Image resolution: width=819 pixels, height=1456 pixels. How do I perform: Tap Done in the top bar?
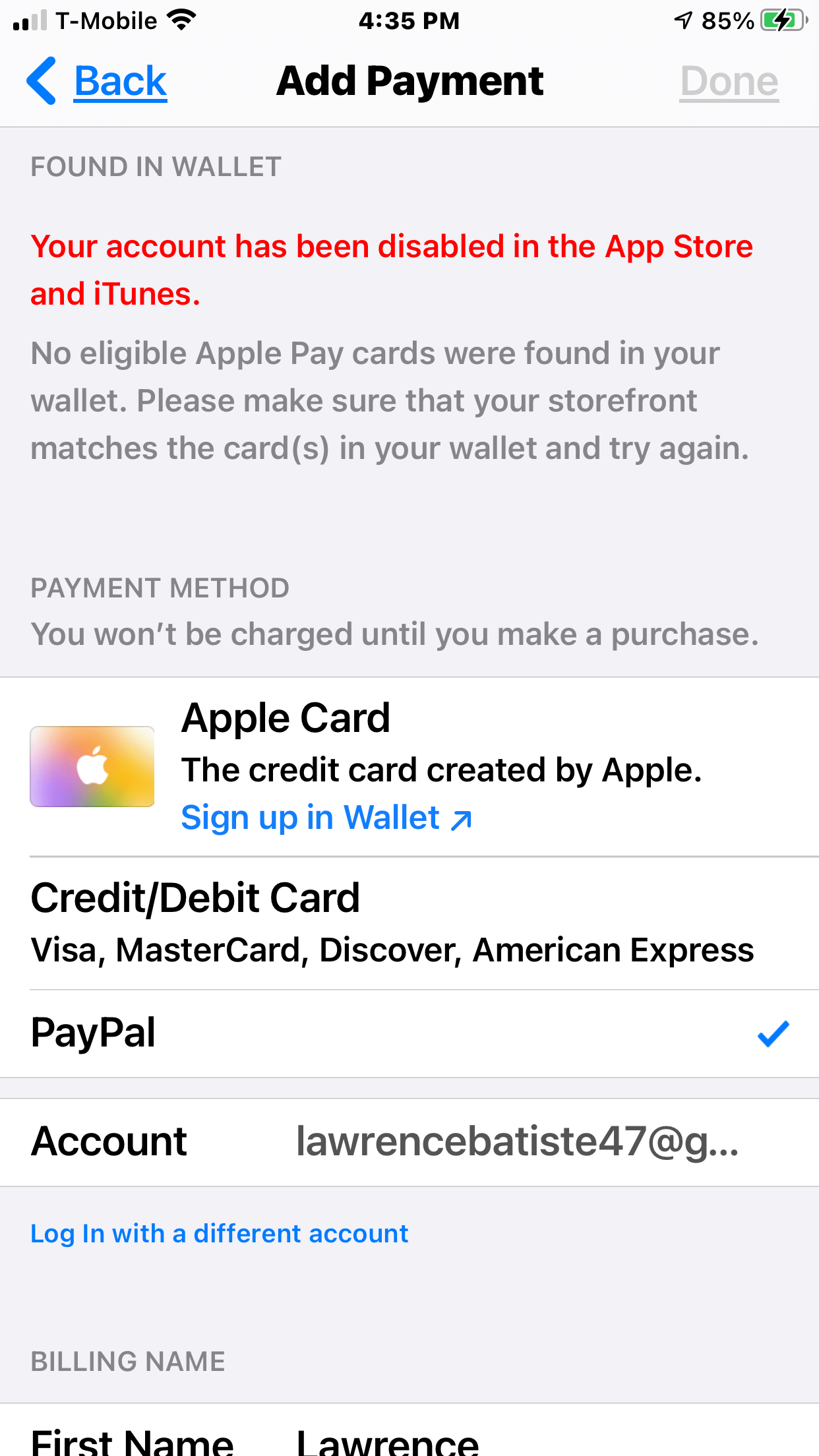click(x=729, y=82)
